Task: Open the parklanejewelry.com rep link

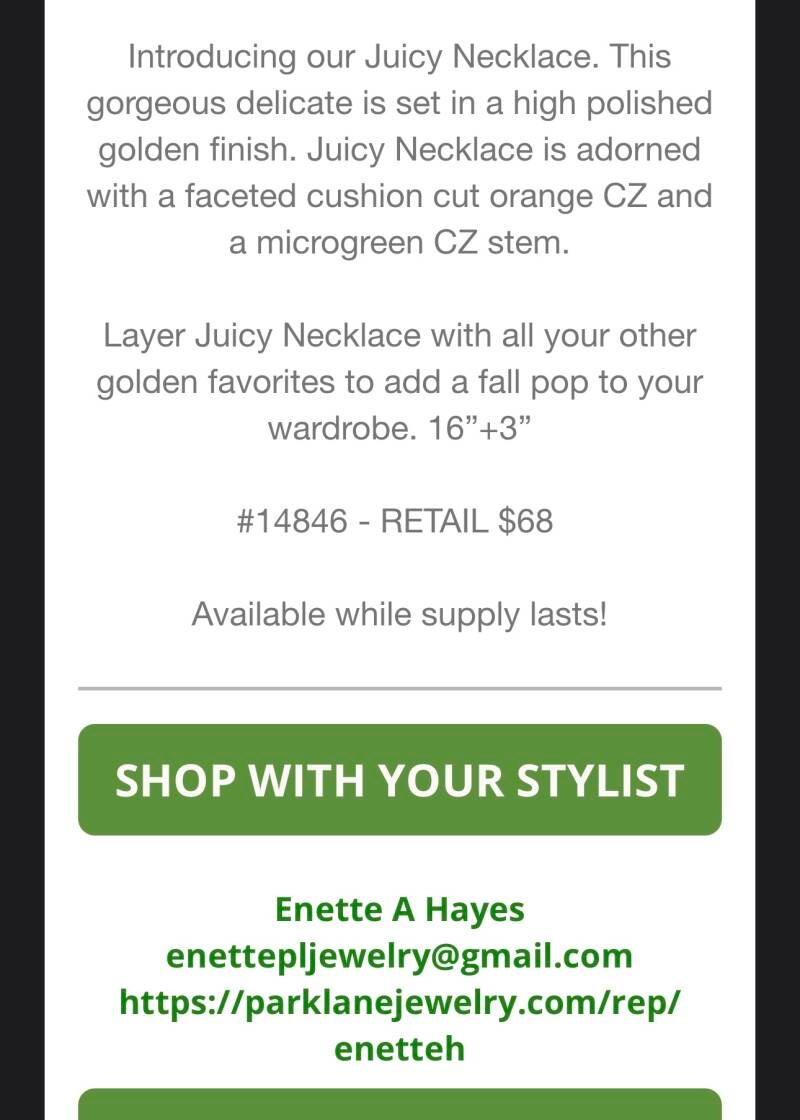Action: 399,1002
